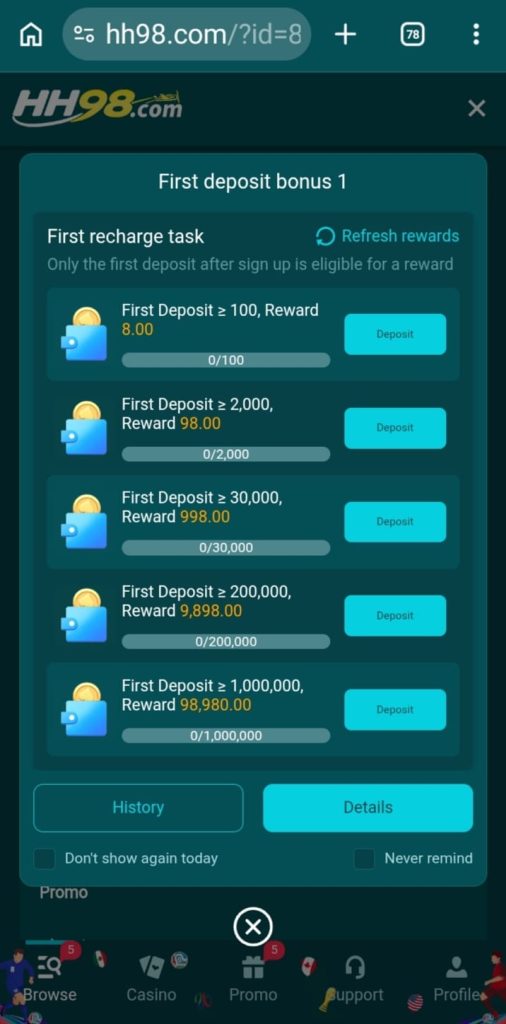The image size is (506, 1024).
Task: Open the bonus History
Action: pos(138,808)
